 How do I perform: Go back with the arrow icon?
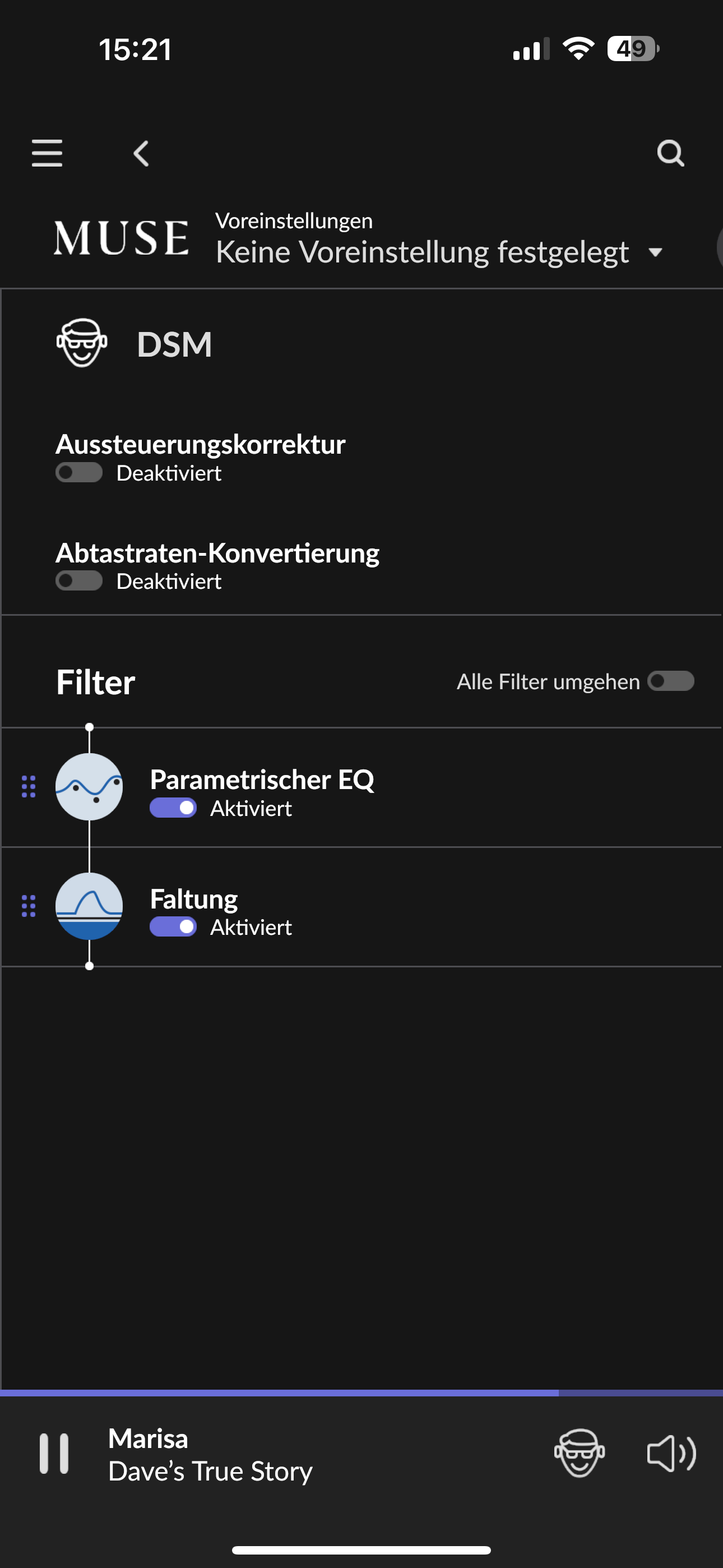(141, 154)
